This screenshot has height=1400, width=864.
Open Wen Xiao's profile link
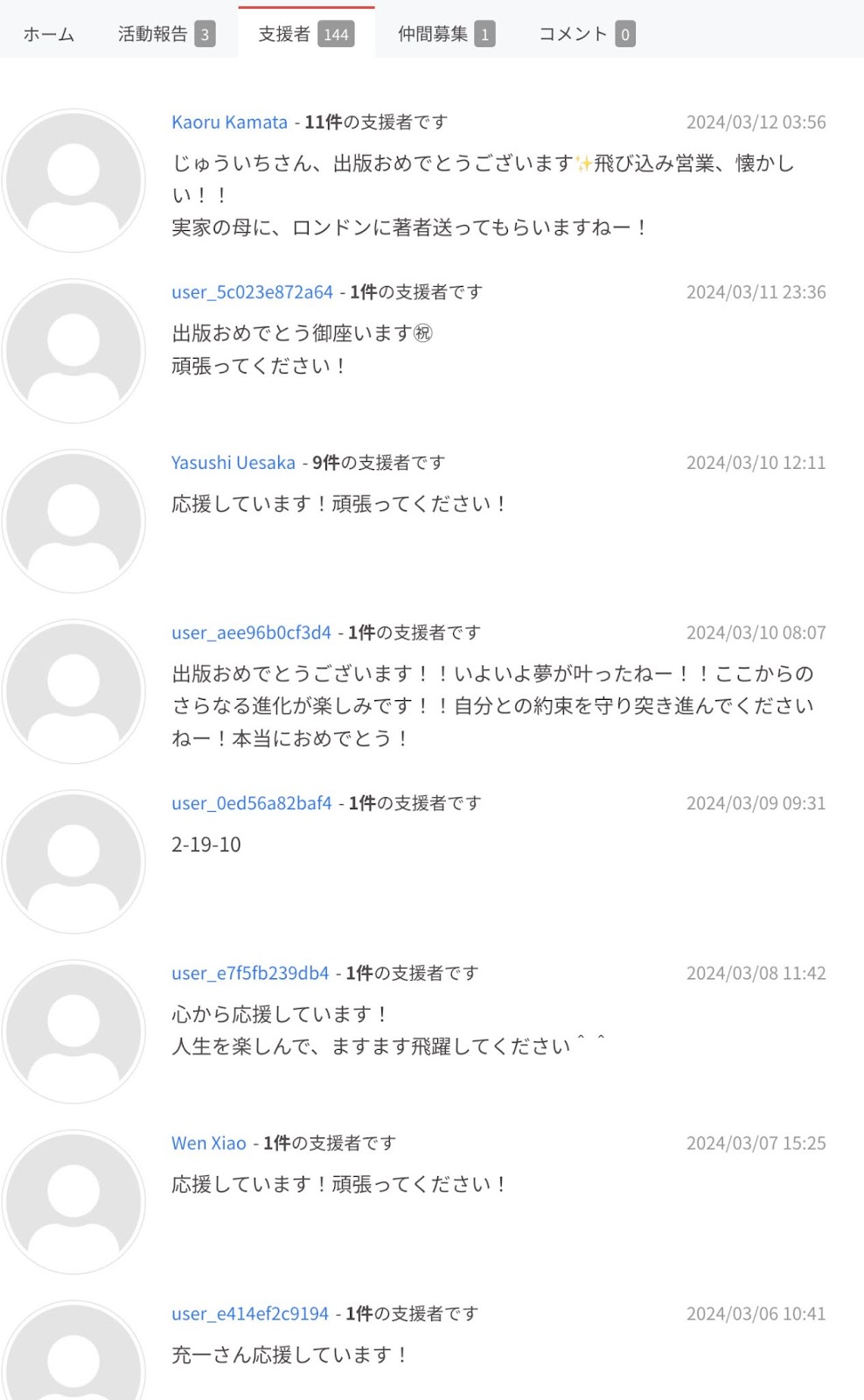209,1143
